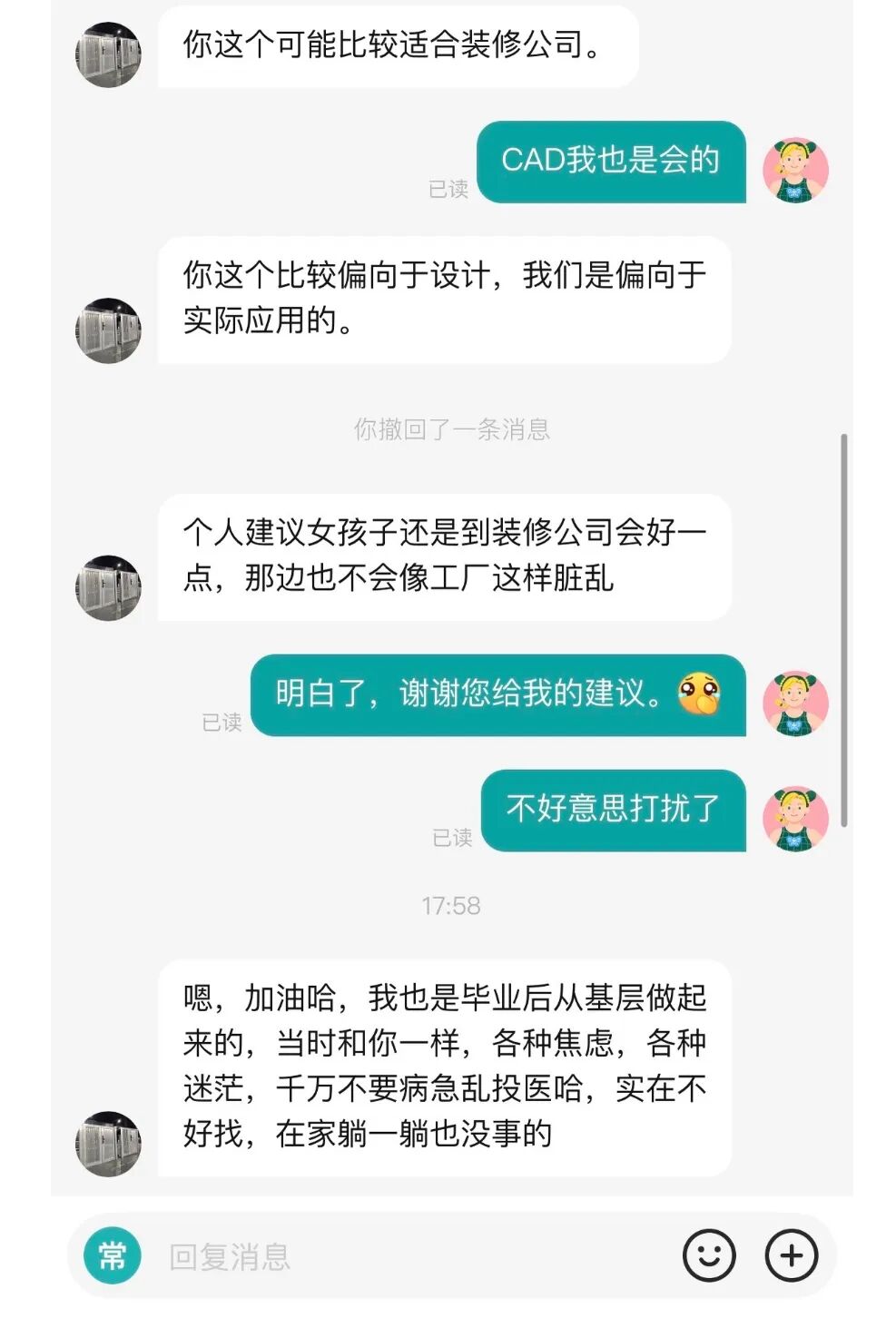
Task: Click your avatar beside 不好意思打扰了 message
Action: [797, 811]
